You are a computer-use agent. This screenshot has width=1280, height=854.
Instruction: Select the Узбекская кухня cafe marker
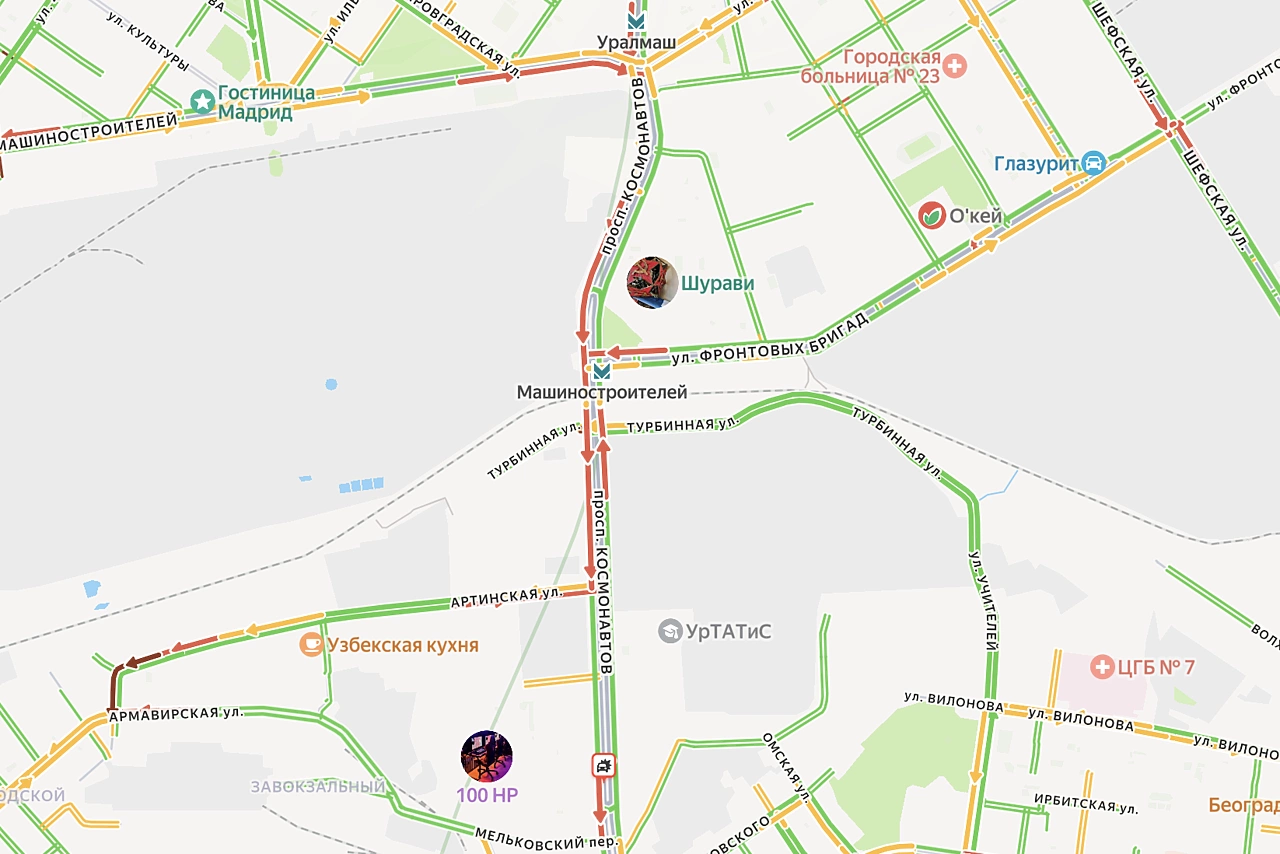point(311,645)
